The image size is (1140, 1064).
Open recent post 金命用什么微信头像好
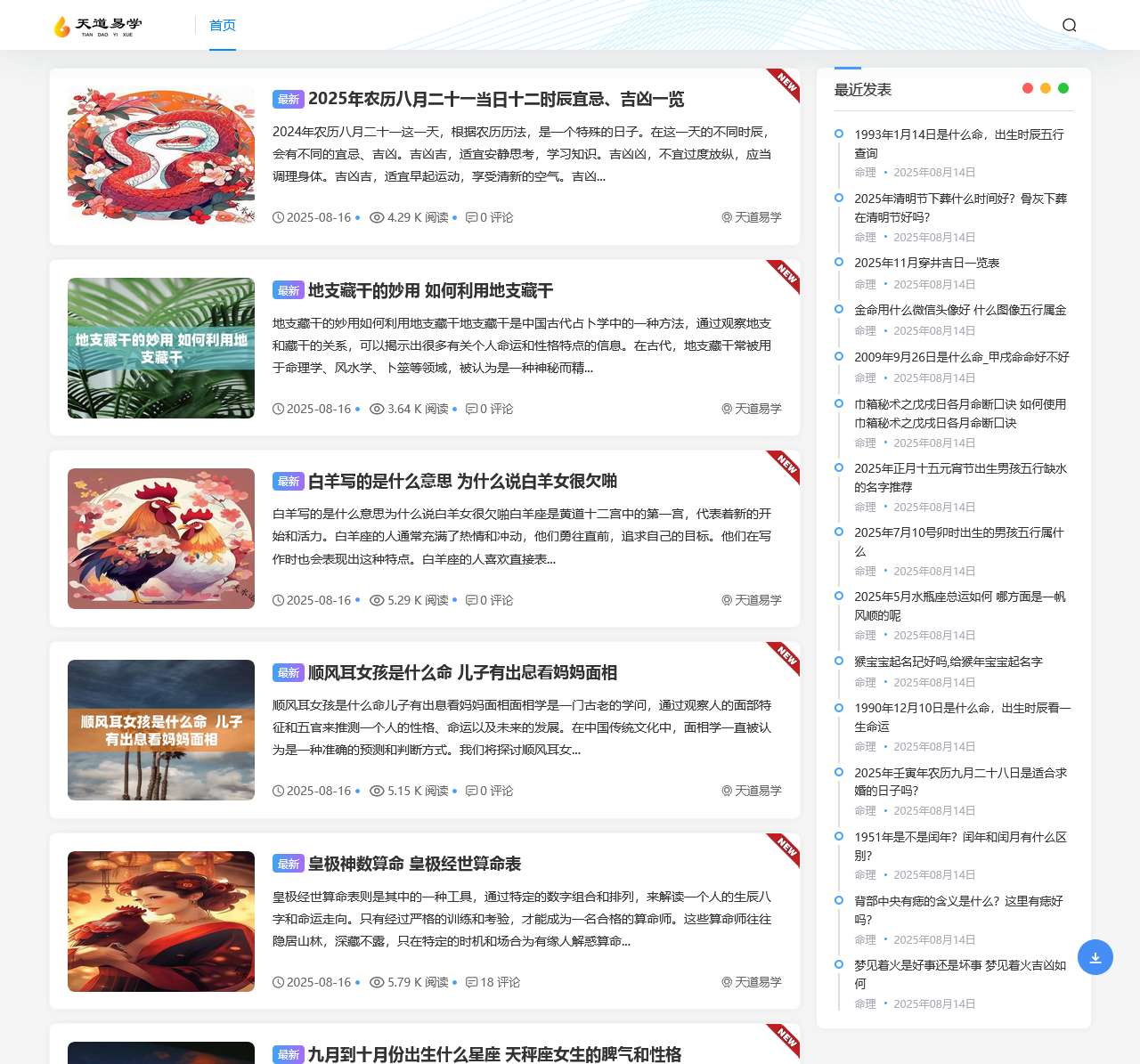coord(960,310)
